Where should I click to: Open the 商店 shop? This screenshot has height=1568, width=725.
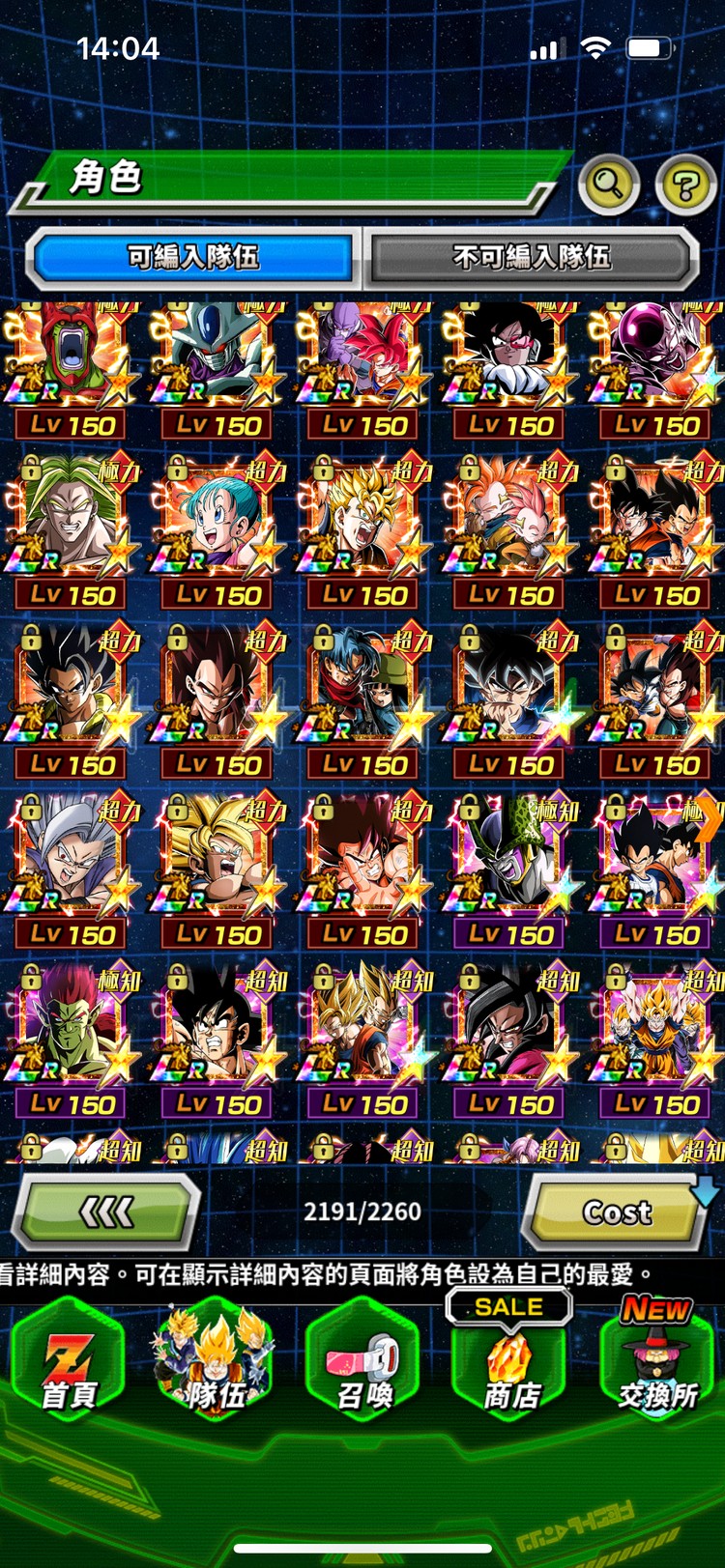click(510, 1362)
